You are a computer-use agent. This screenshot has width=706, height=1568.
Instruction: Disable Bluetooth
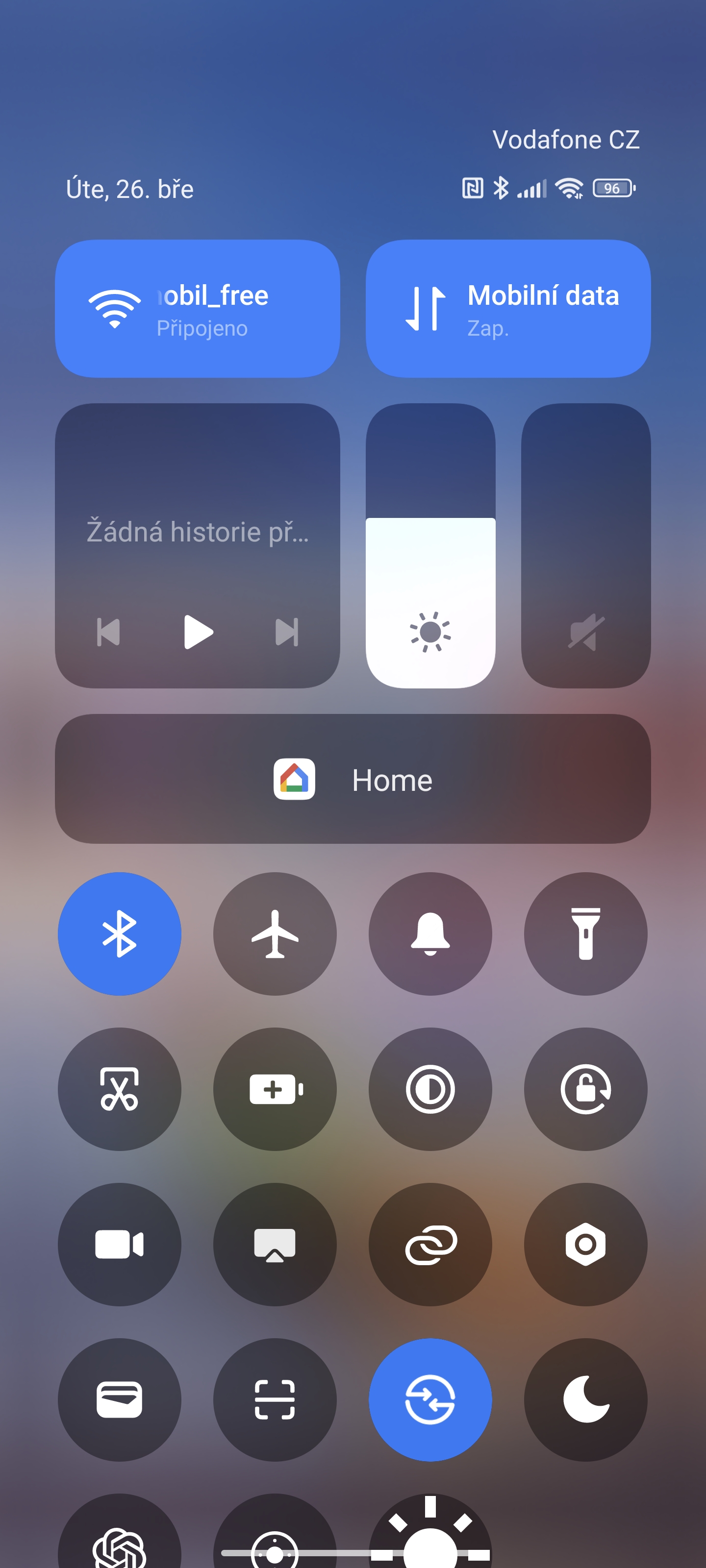tap(120, 934)
